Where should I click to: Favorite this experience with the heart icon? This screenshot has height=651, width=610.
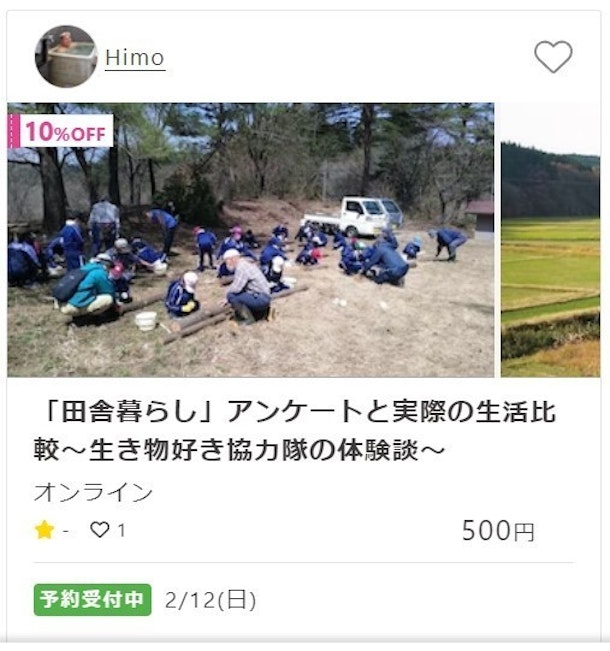pyautogui.click(x=552, y=57)
